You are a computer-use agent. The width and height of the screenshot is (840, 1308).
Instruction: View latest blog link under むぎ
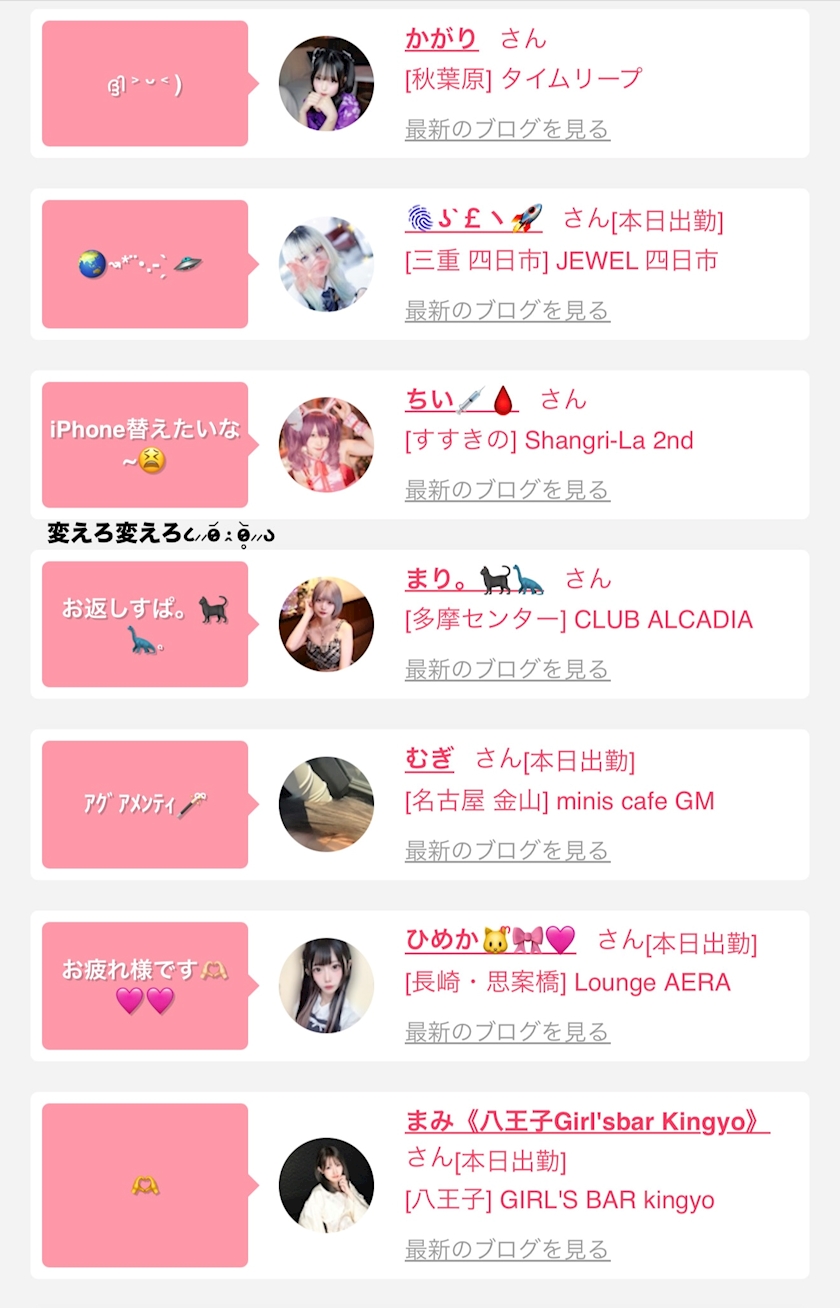click(507, 851)
